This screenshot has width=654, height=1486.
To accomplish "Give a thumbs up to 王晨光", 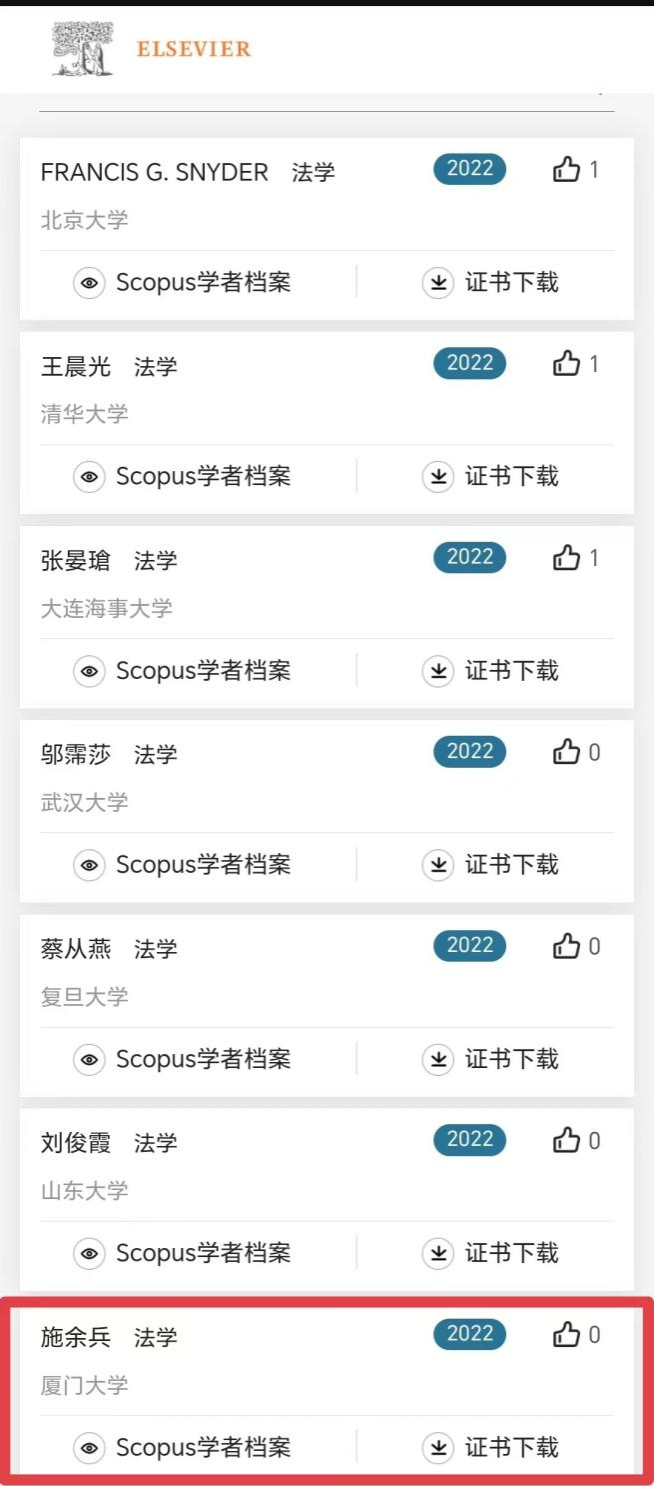I will coord(567,364).
